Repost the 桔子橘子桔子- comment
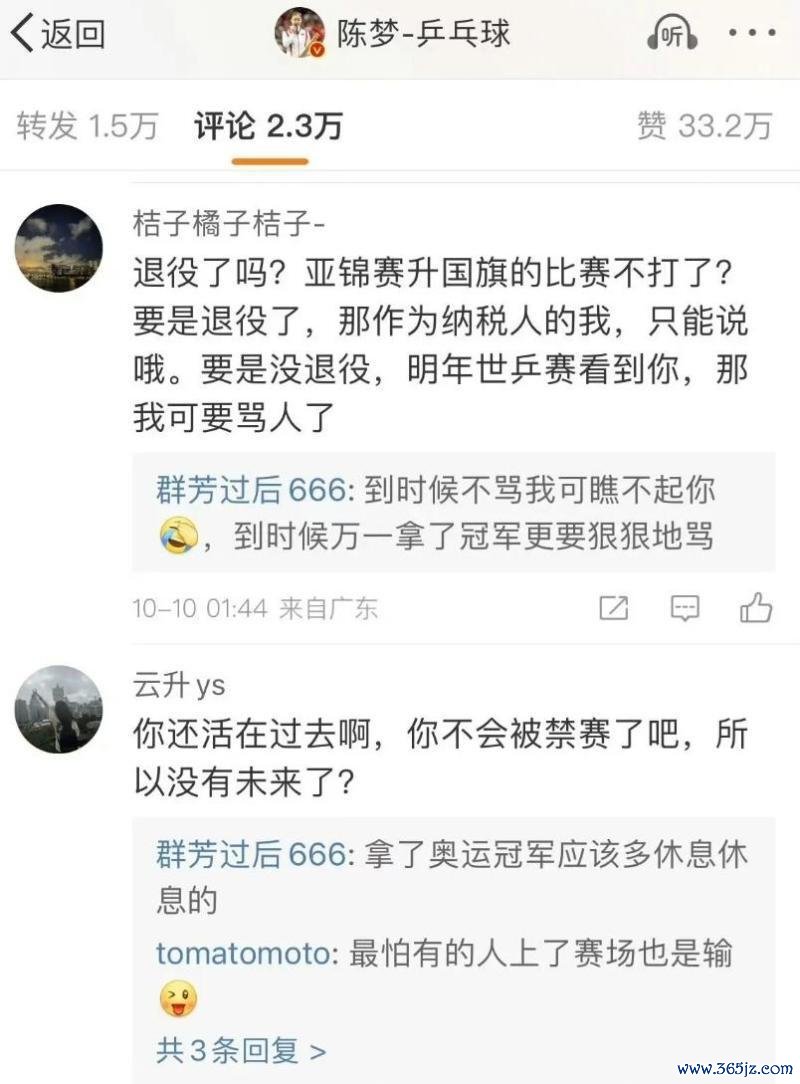The width and height of the screenshot is (800, 1084). click(613, 607)
